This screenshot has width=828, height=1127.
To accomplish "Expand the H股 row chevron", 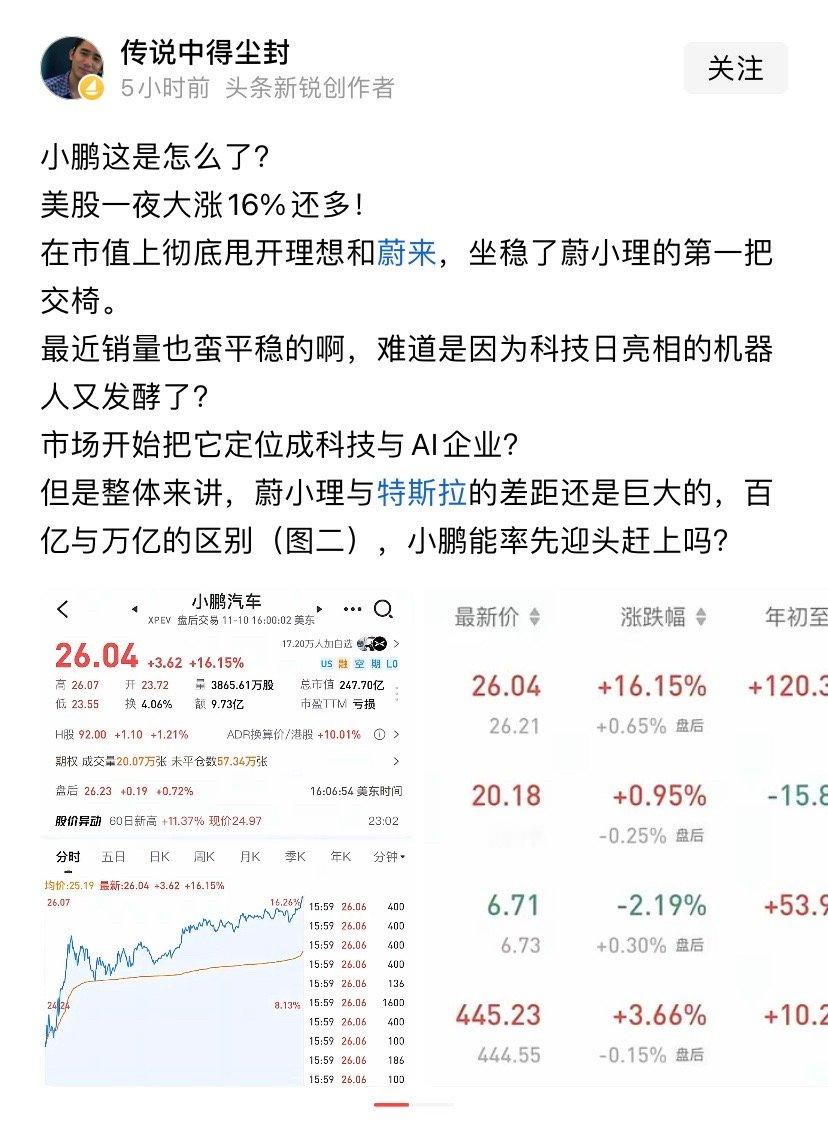I will (x=396, y=734).
